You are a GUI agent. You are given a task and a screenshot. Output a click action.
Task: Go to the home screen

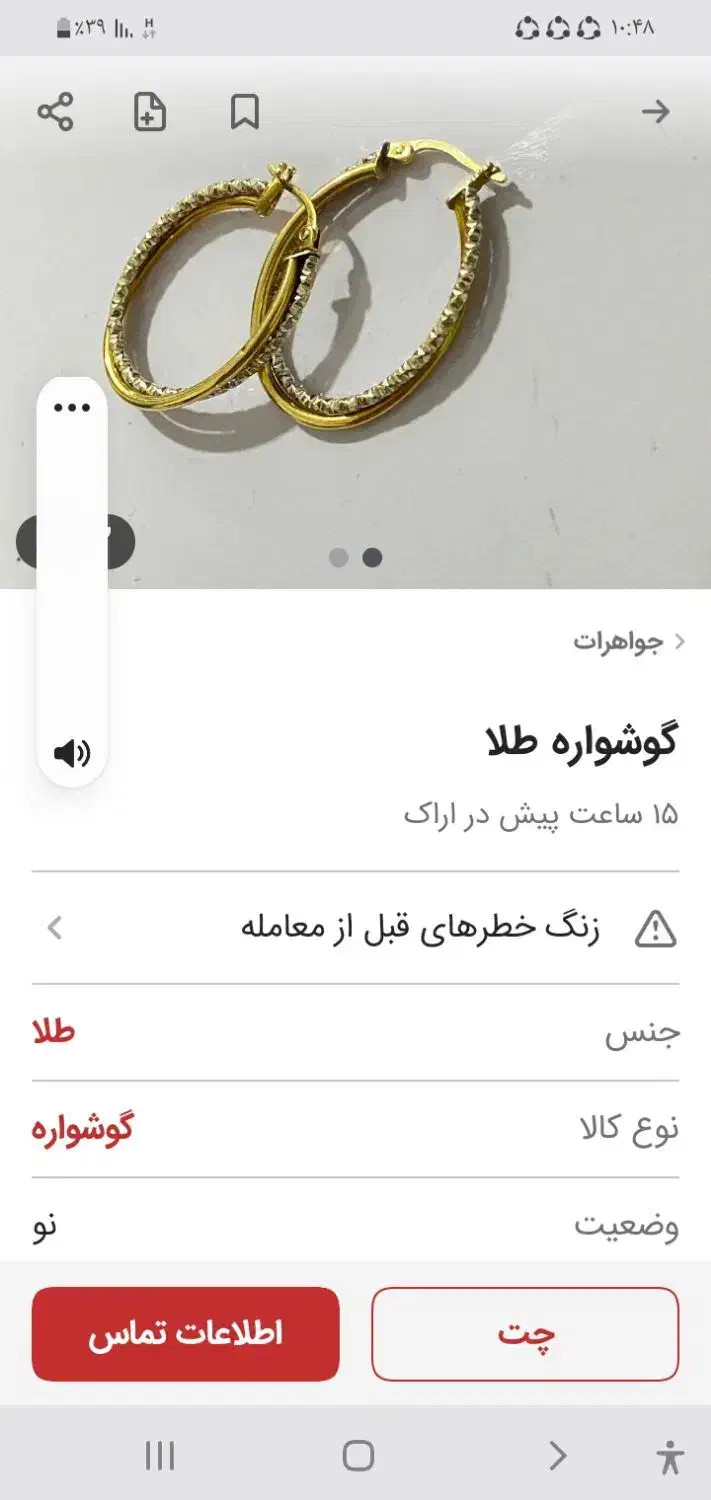(x=358, y=1456)
